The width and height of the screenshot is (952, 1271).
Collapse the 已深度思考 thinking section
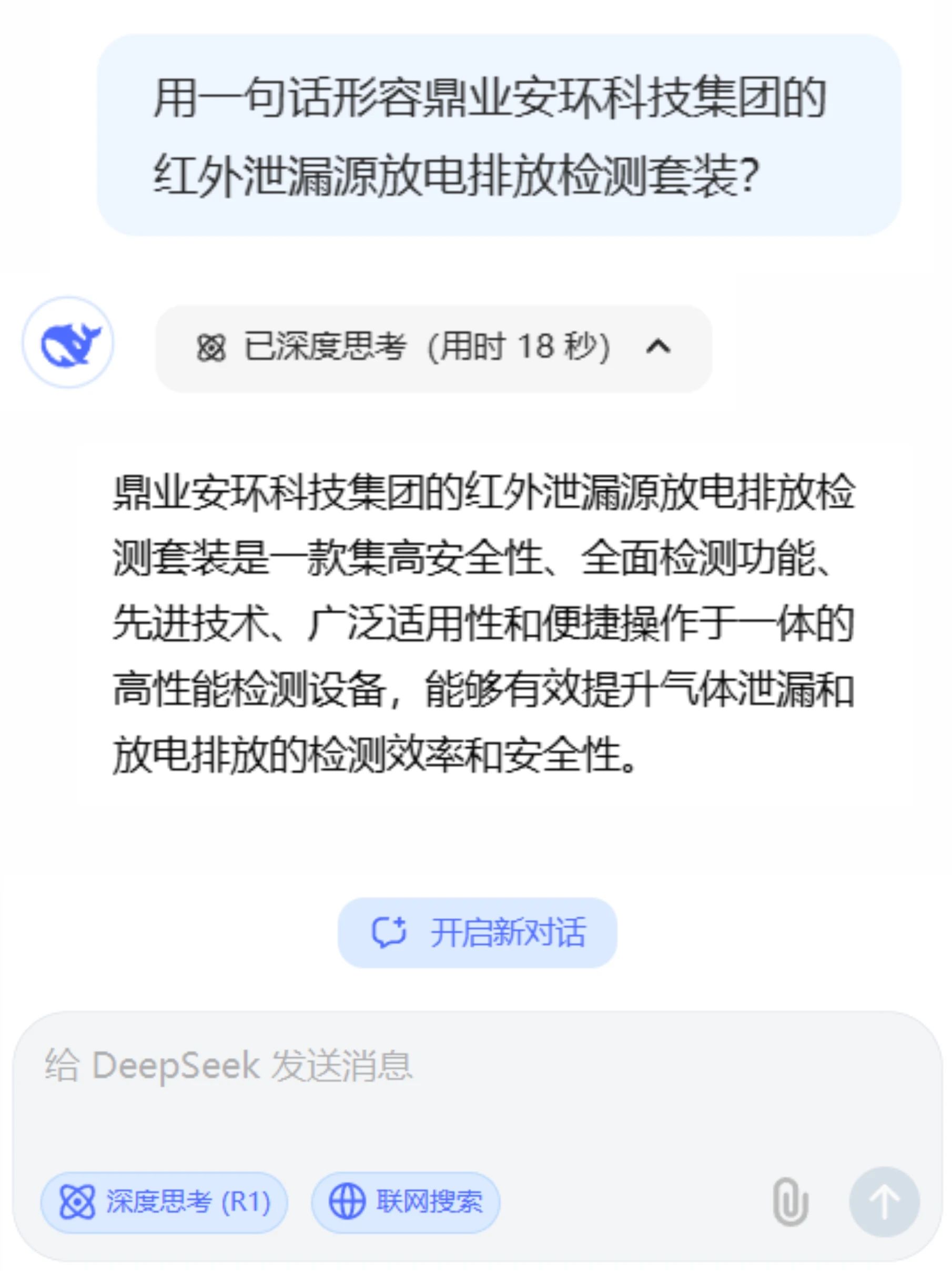[x=657, y=347]
